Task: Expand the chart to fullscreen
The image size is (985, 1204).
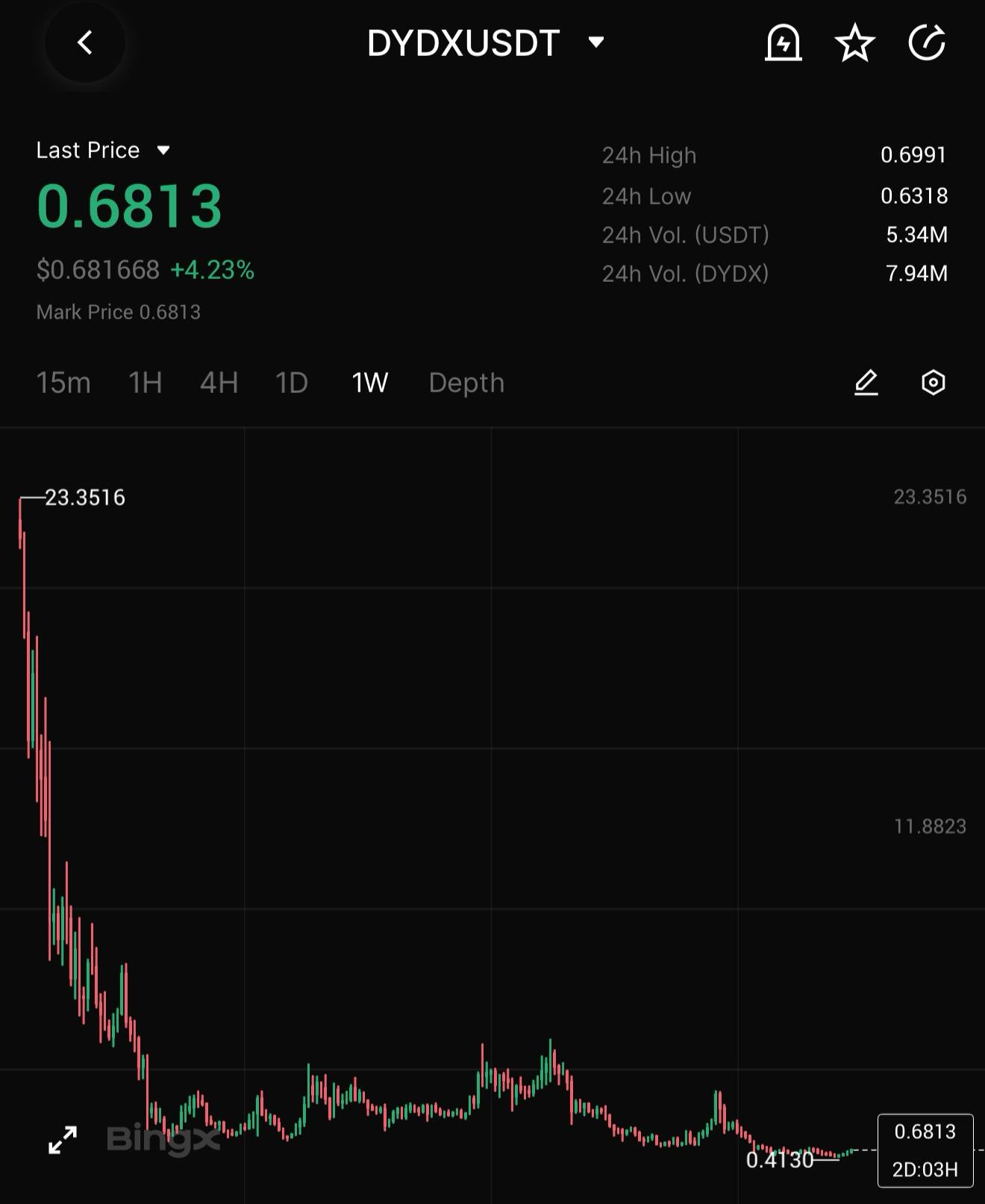Action: click(x=63, y=1140)
